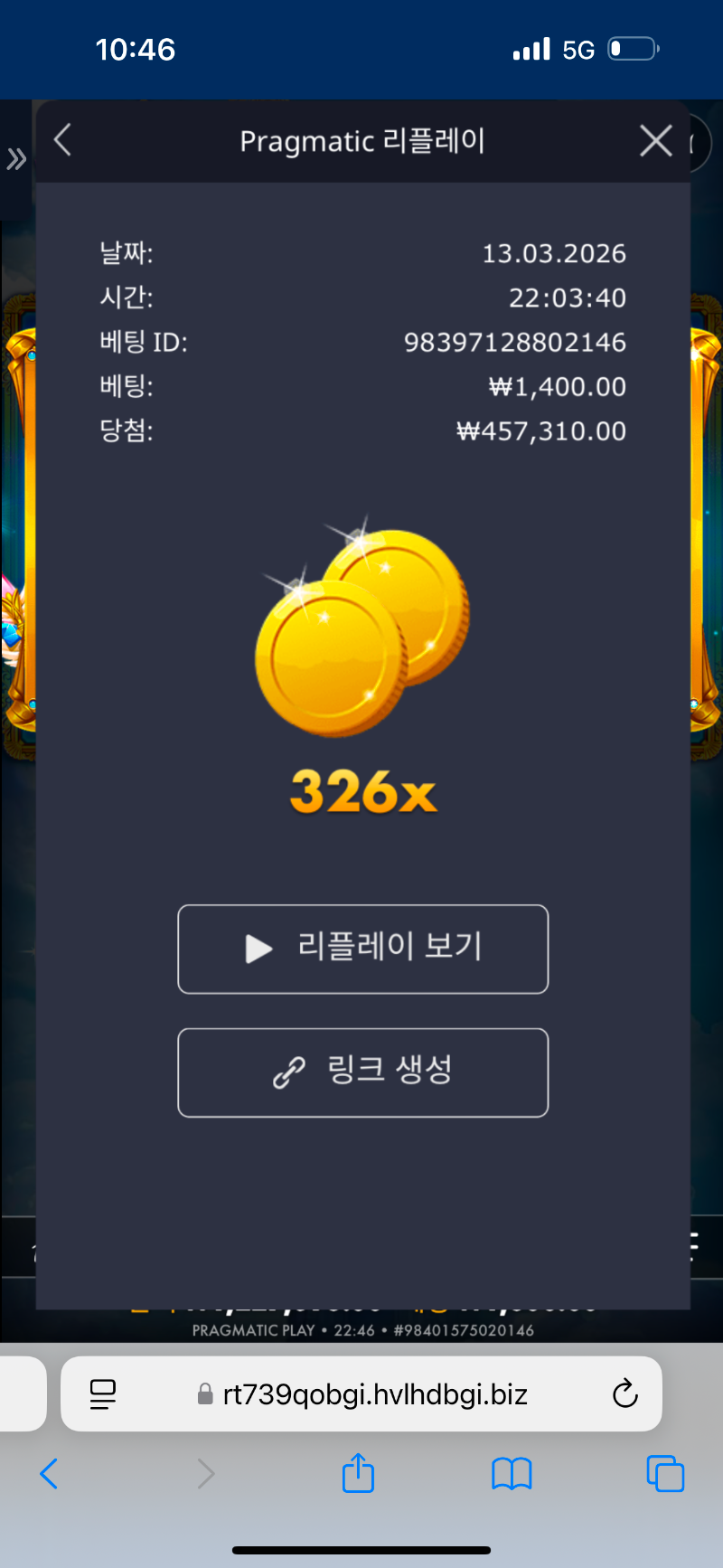Open page settings menu in address bar
Image resolution: width=723 pixels, height=1568 pixels.
(103, 1393)
